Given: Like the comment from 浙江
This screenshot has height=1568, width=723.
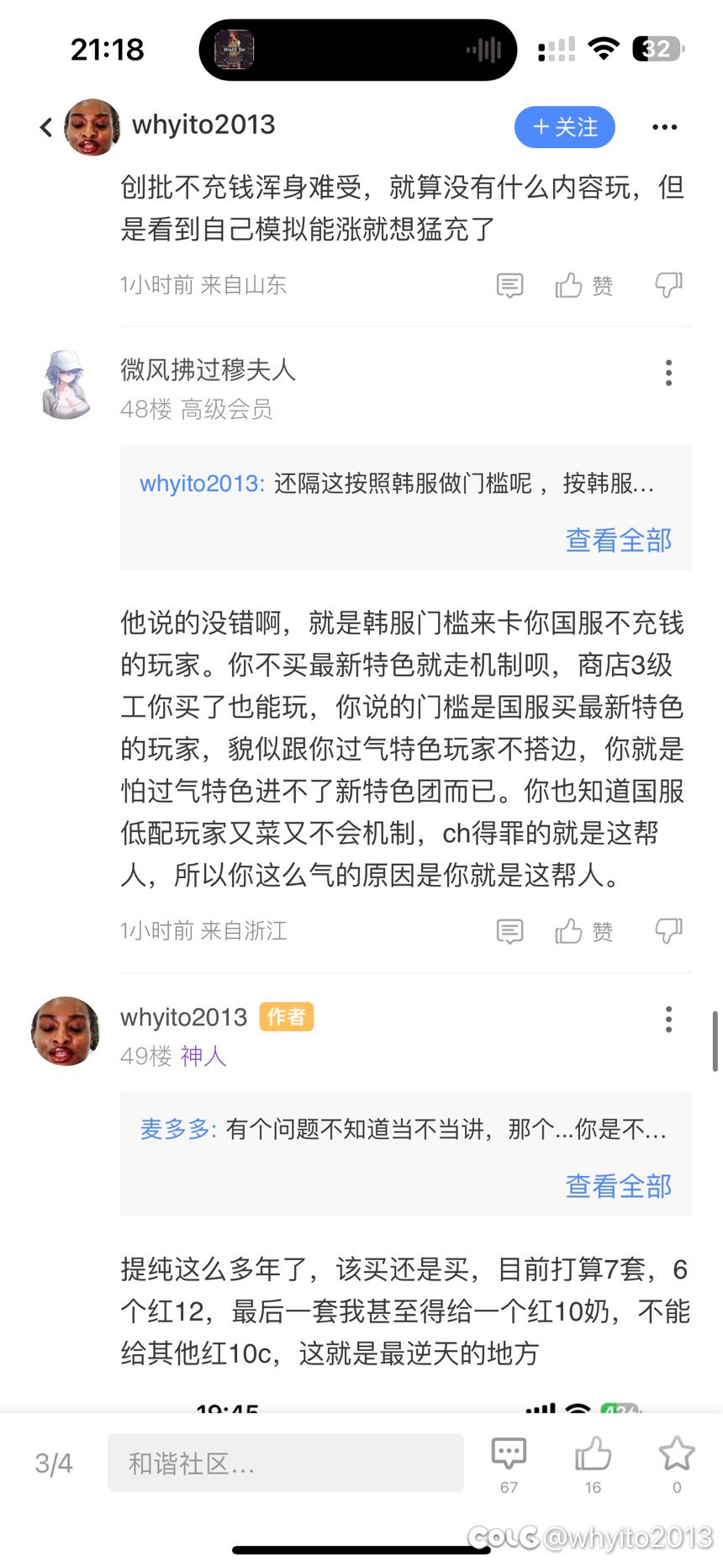Looking at the screenshot, I should [583, 931].
